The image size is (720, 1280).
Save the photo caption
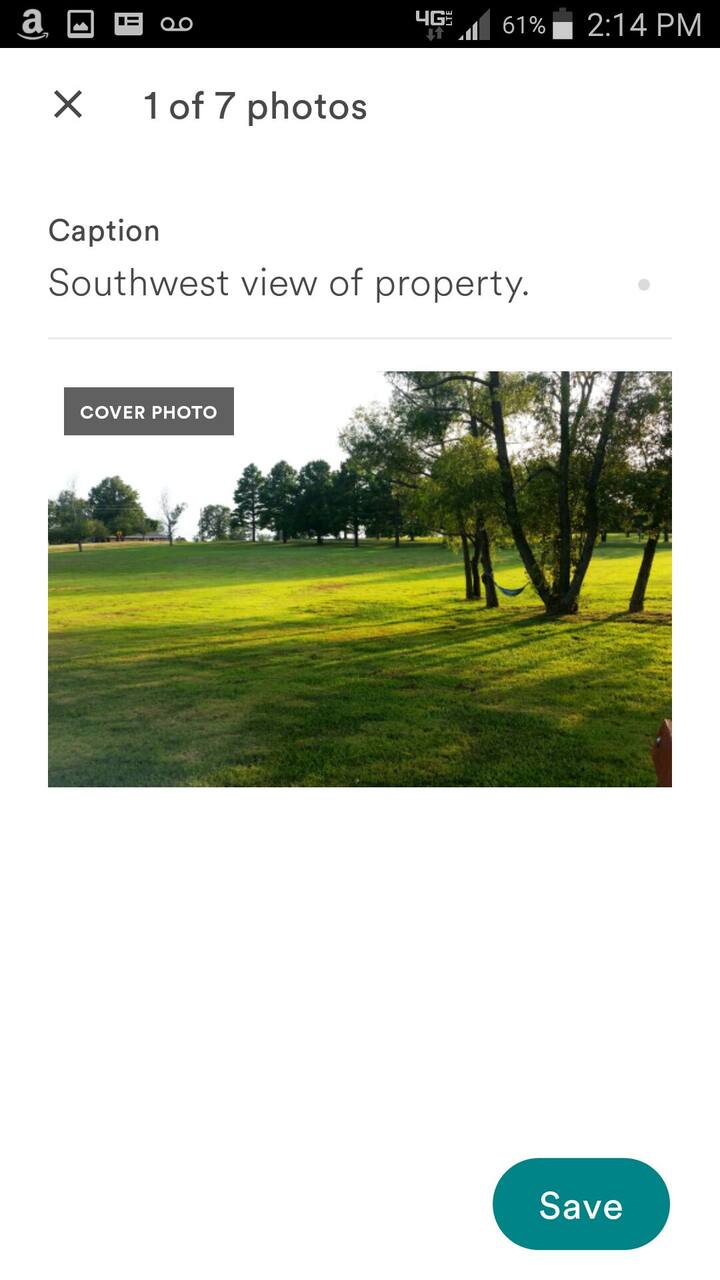pos(581,1204)
